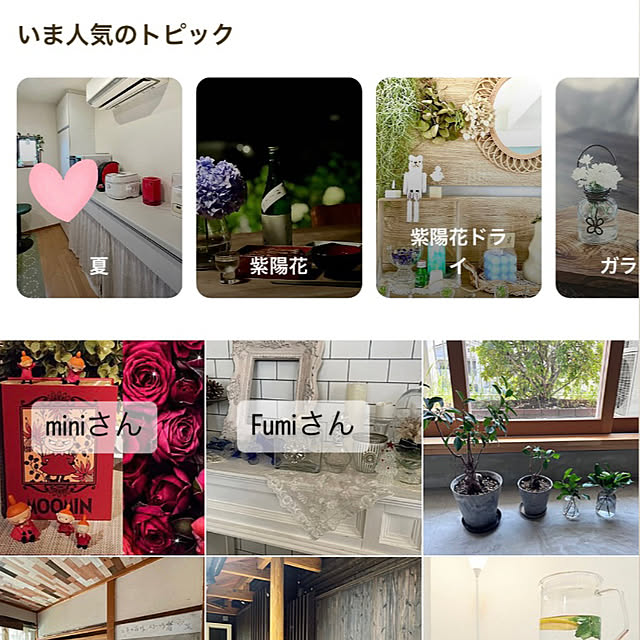The height and width of the screenshot is (640, 640).
Task: Open the 紫陽花ドライ topic card
Action: 458,187
